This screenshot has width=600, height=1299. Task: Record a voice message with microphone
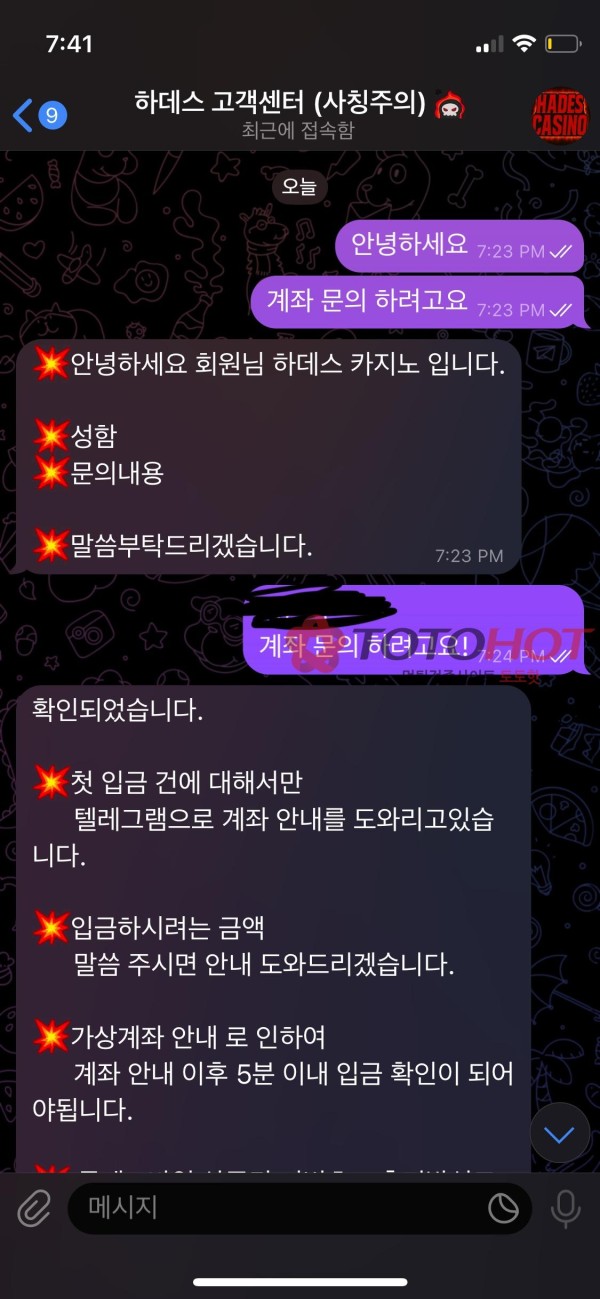[x=565, y=1209]
